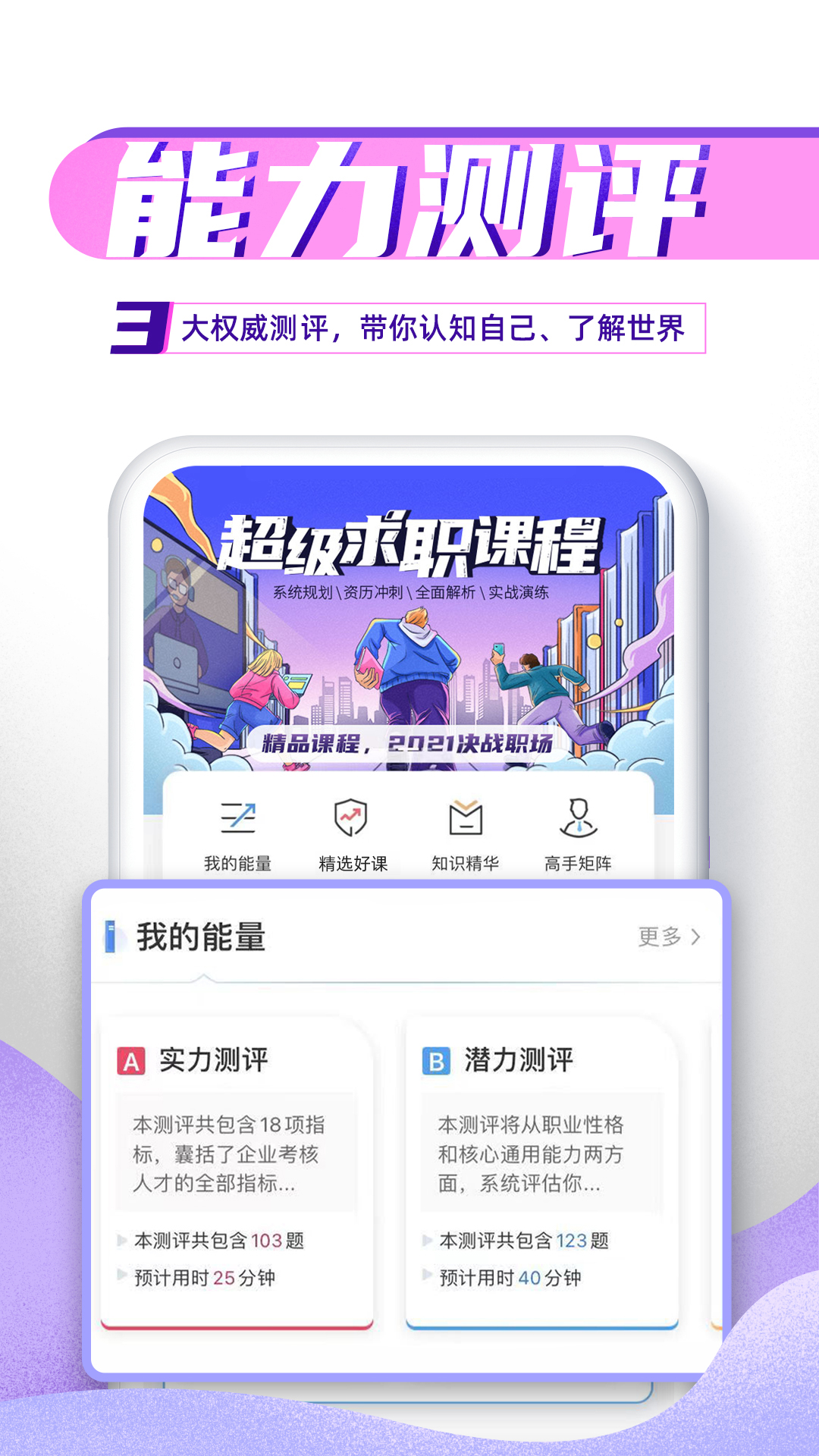Tap the 知识精华 envelope icon

click(467, 818)
